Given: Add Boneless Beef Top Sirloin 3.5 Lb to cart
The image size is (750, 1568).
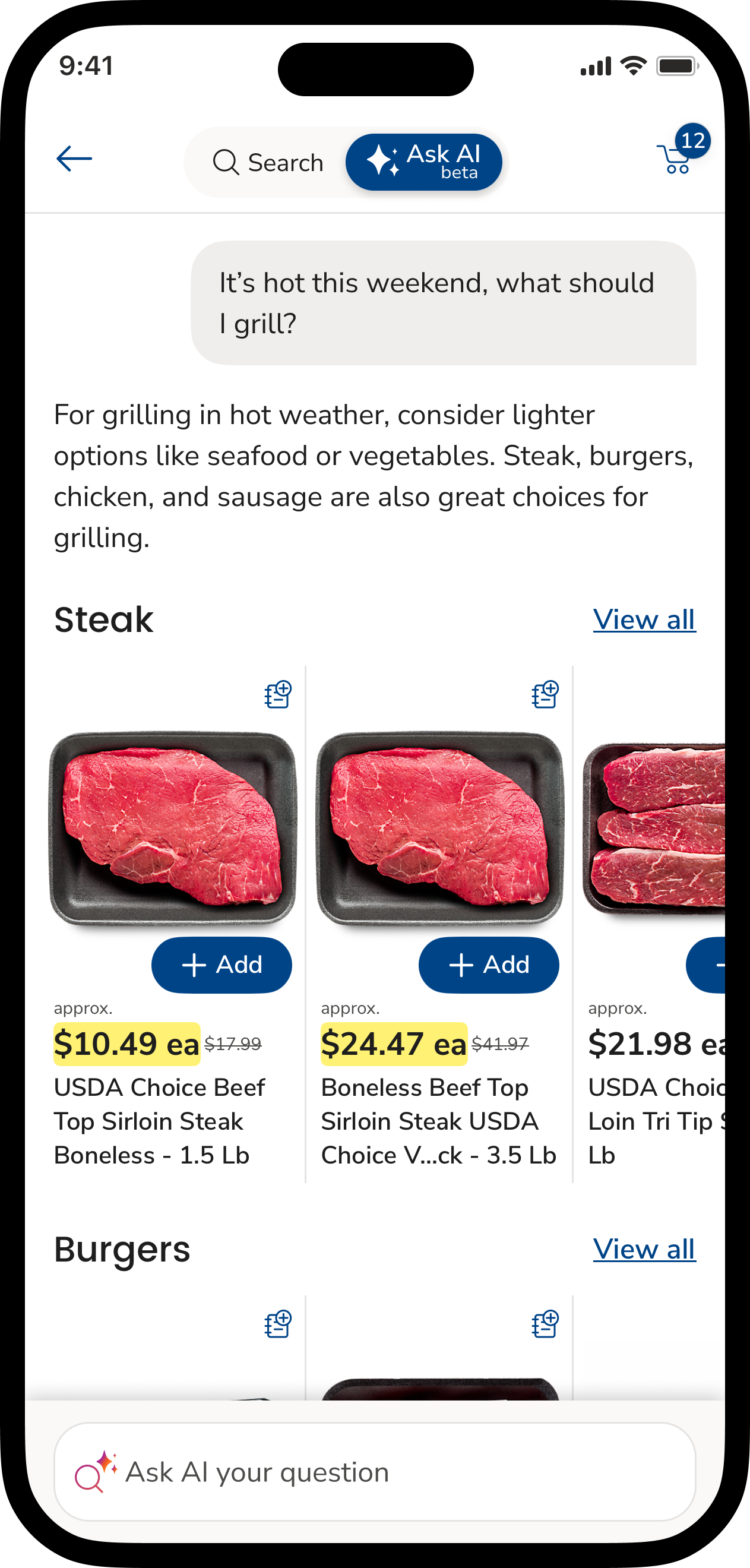Looking at the screenshot, I should 488,965.
